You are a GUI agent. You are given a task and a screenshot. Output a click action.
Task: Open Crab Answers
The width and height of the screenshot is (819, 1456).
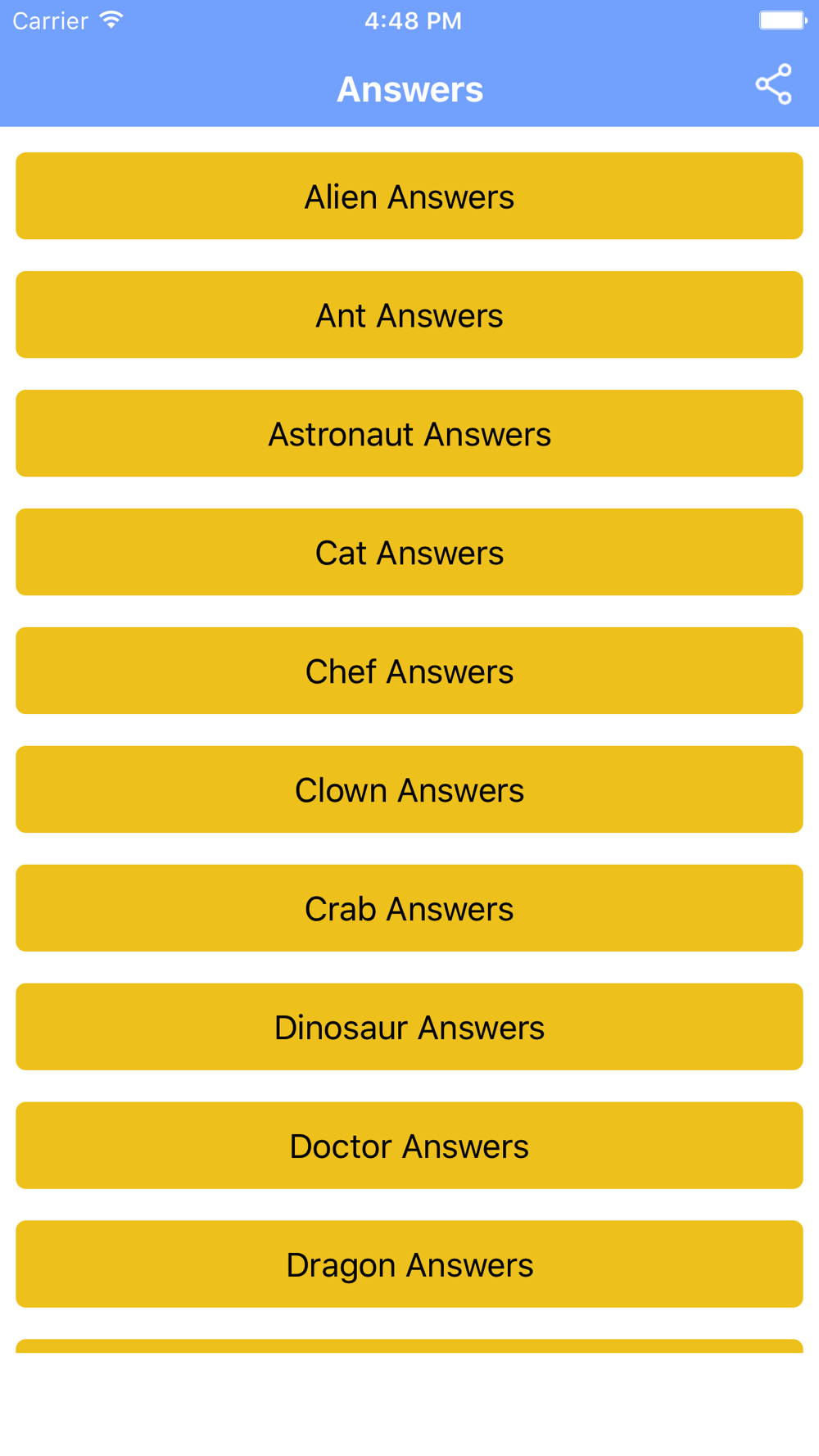click(x=409, y=908)
